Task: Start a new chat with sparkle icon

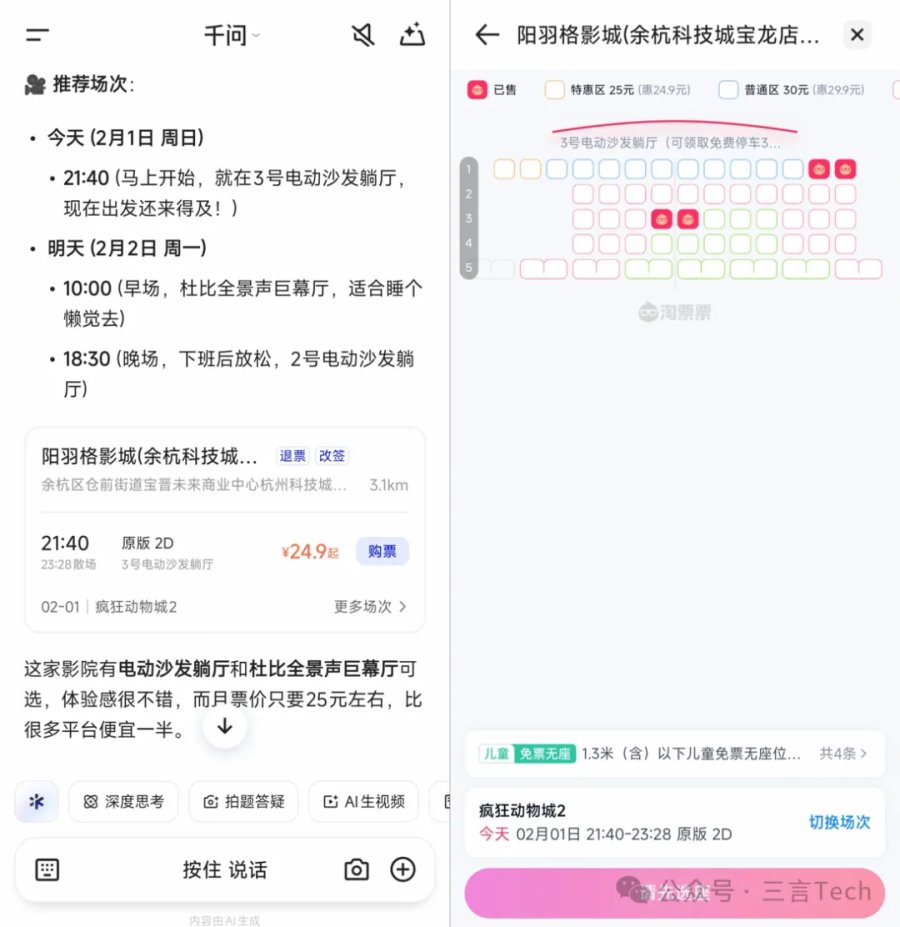Action: (412, 35)
